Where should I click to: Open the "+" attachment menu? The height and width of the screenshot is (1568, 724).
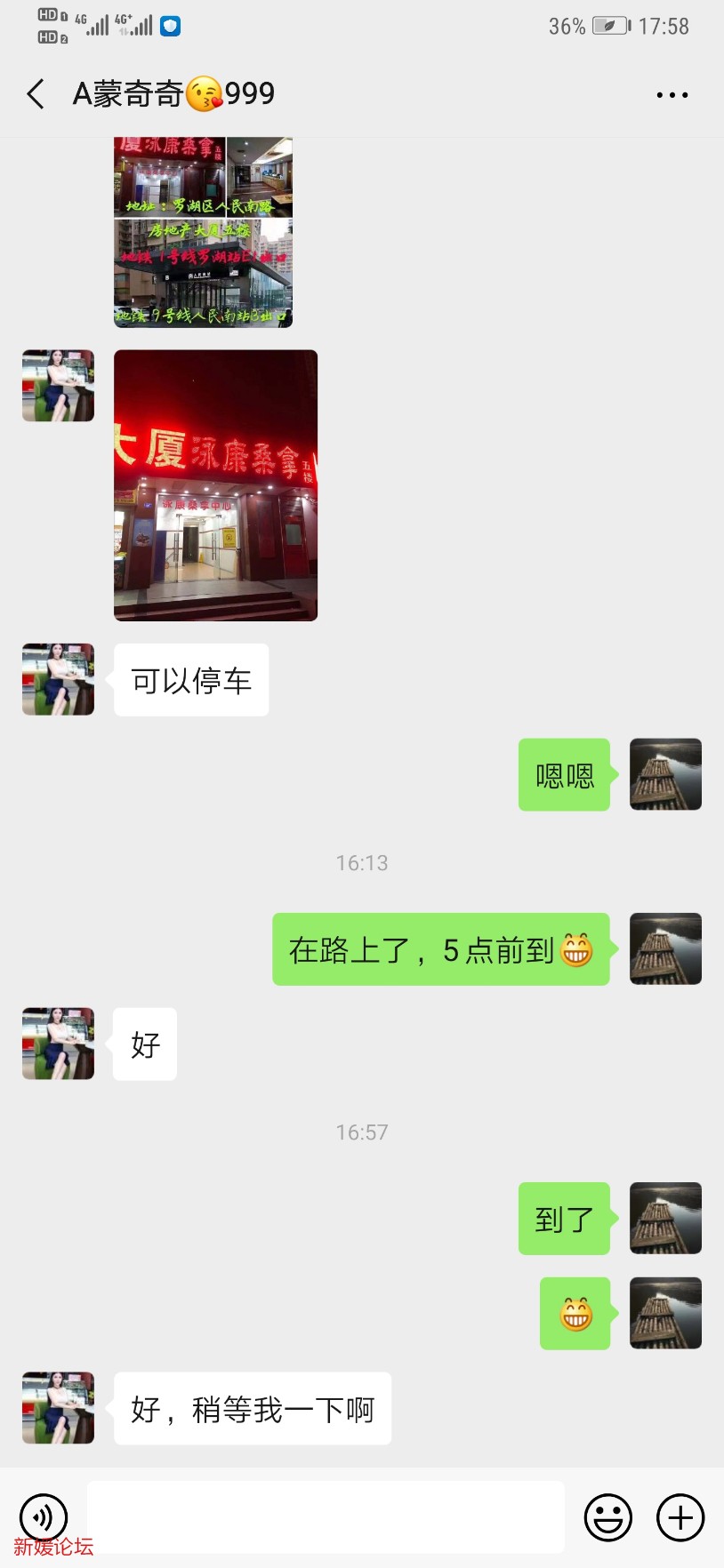pyautogui.click(x=679, y=1517)
